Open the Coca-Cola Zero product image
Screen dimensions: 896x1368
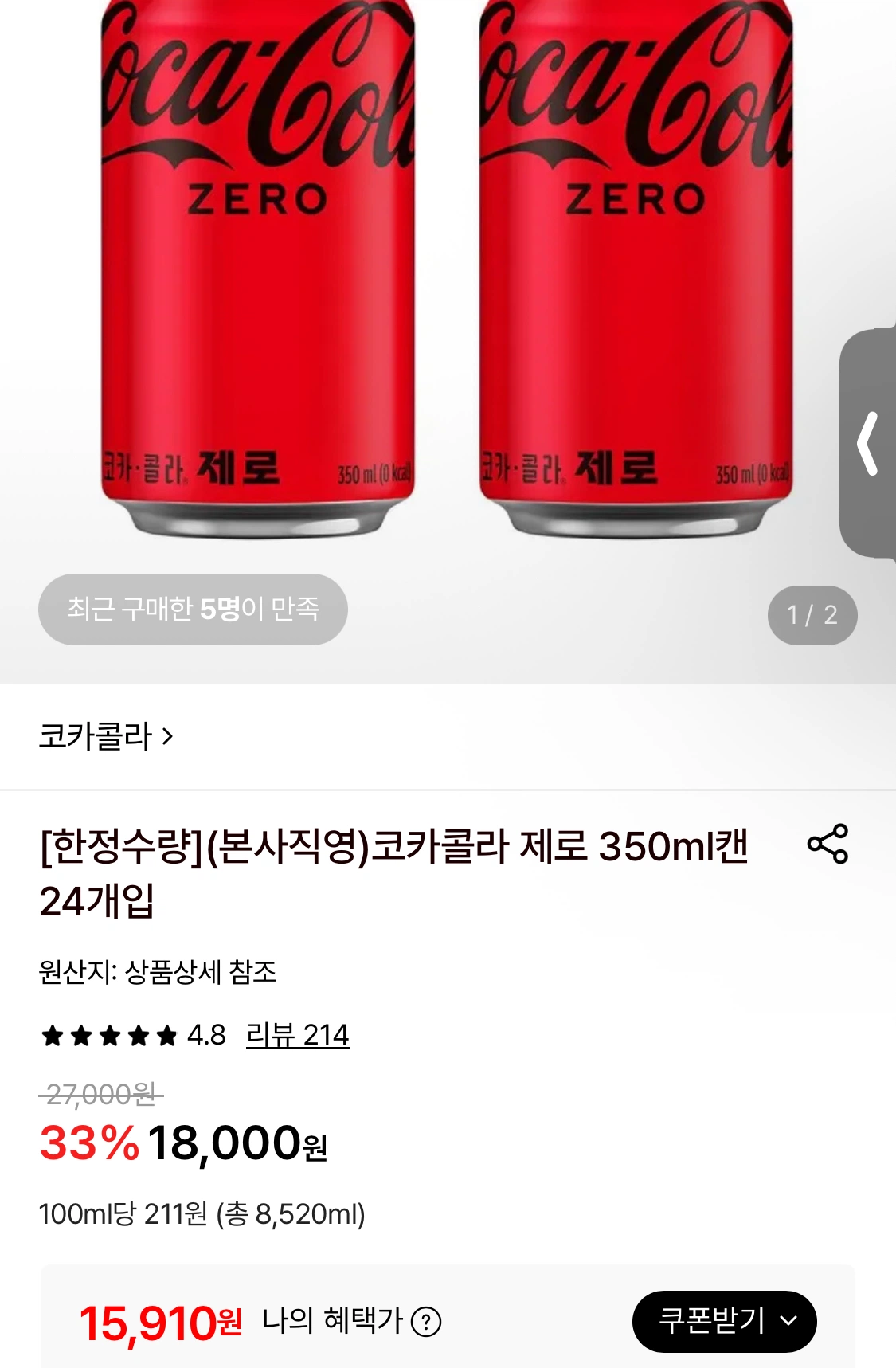(x=448, y=271)
